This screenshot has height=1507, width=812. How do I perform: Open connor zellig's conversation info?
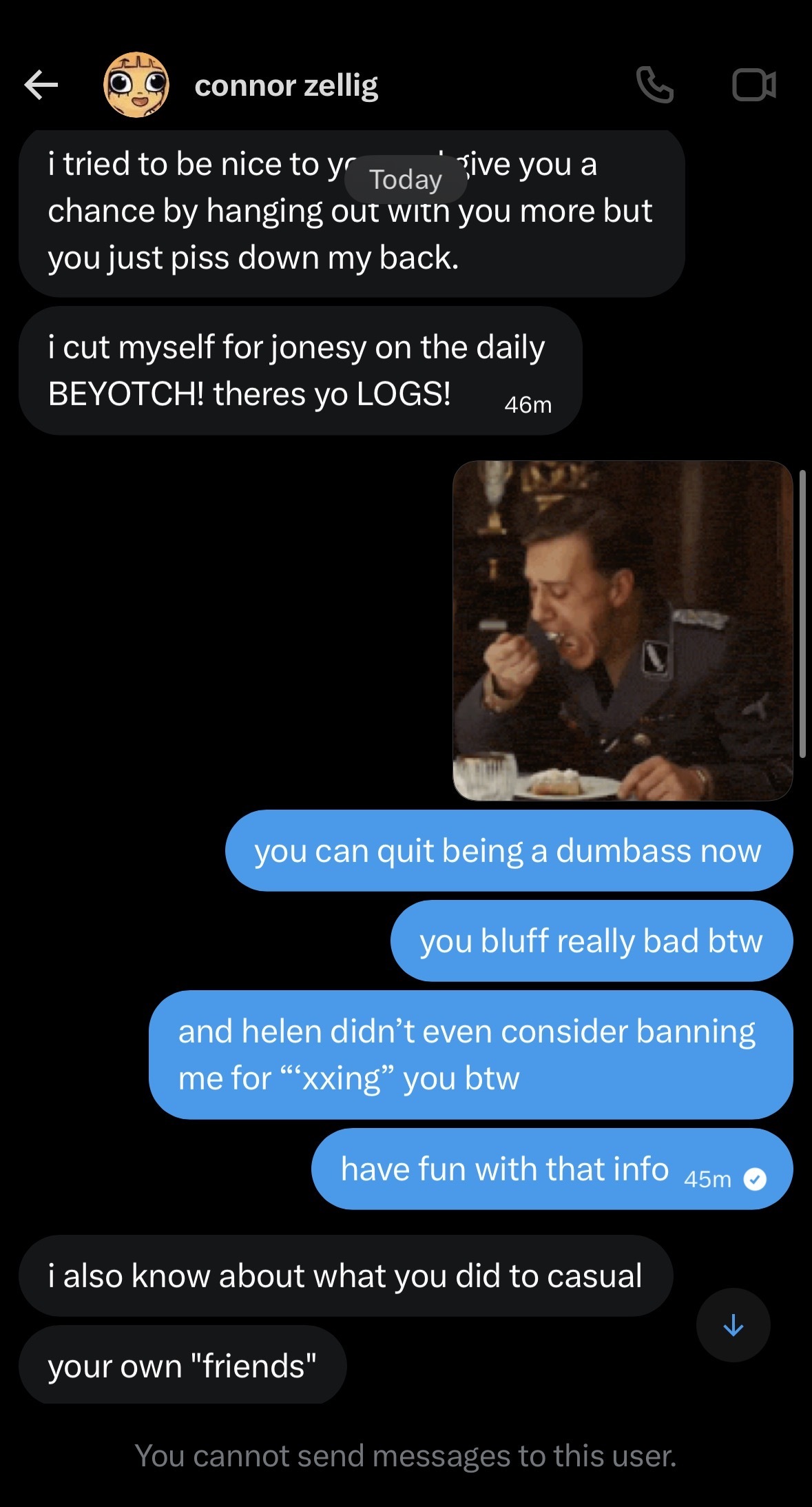point(286,86)
